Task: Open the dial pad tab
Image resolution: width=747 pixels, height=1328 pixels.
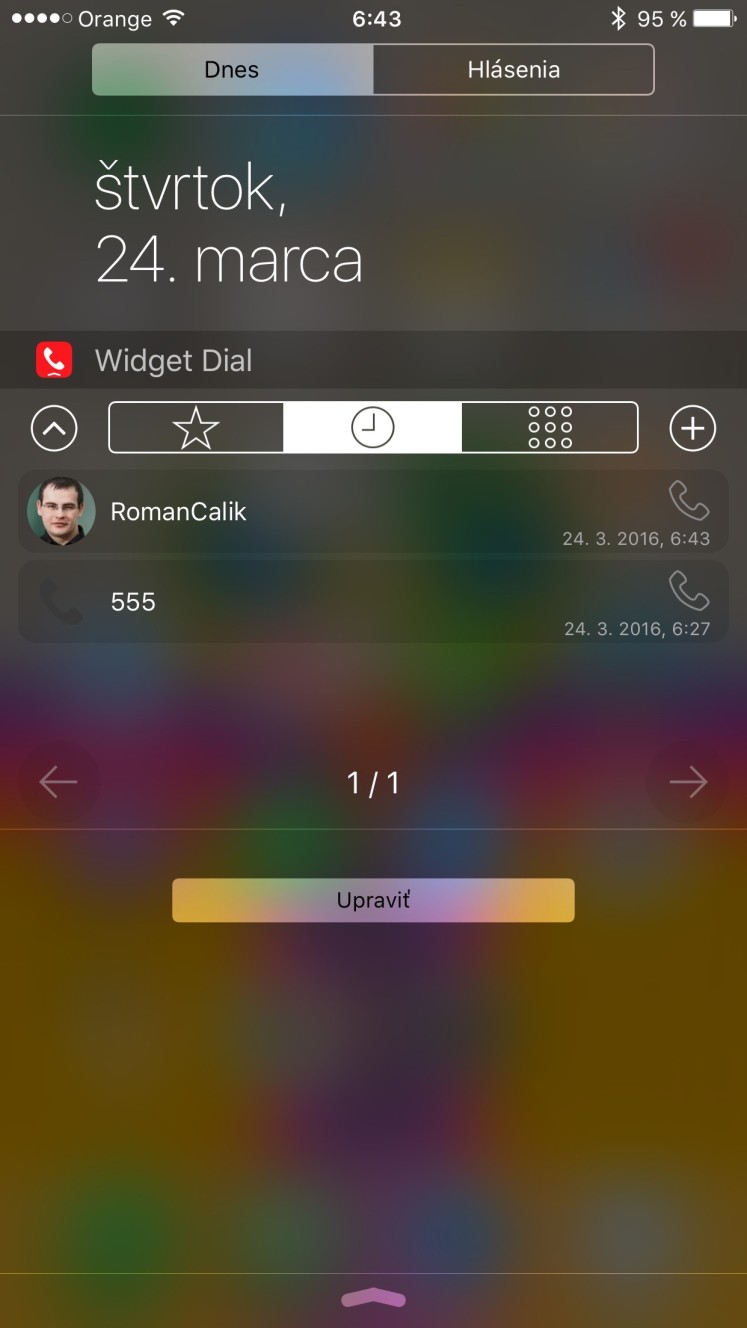Action: [x=550, y=428]
